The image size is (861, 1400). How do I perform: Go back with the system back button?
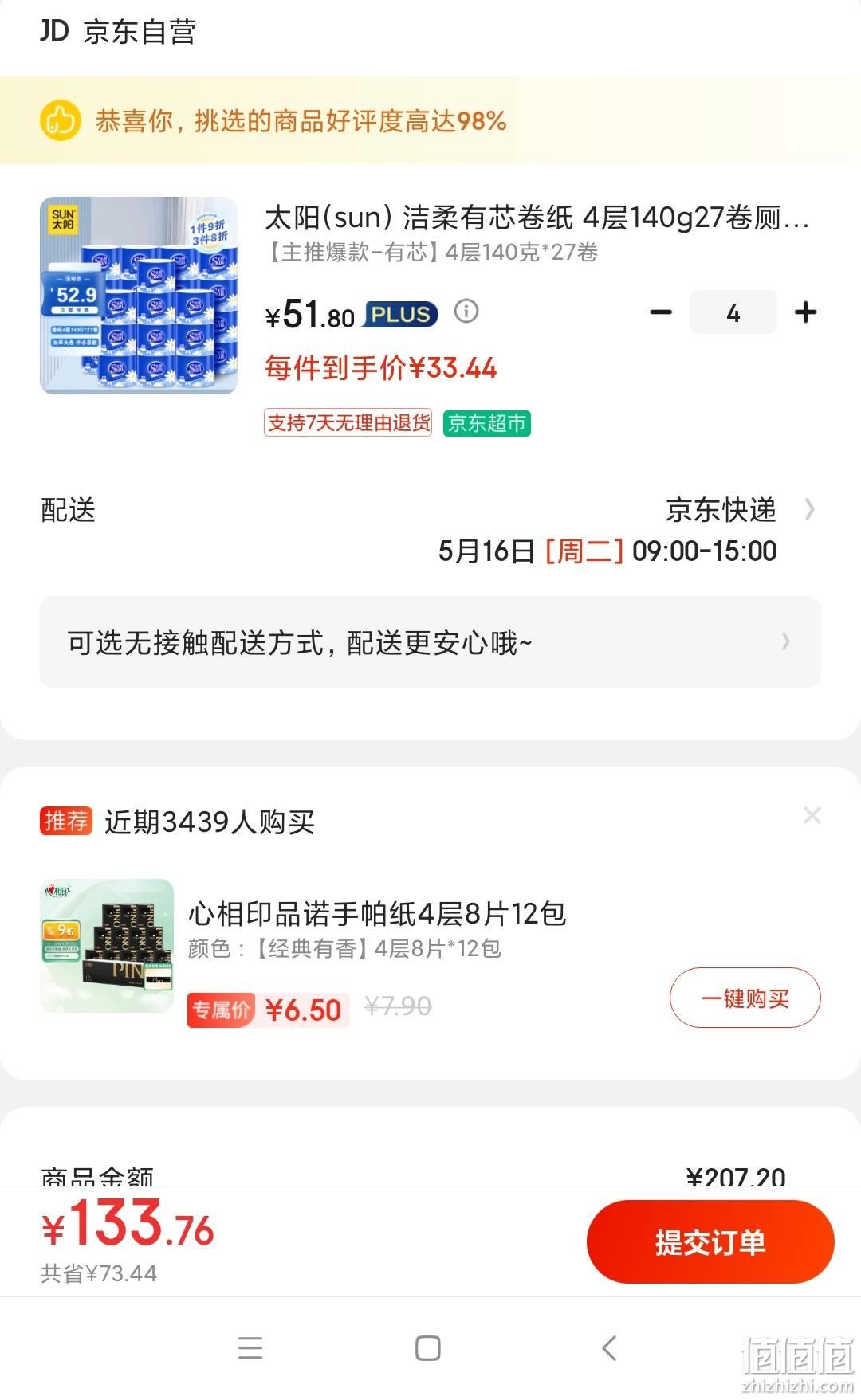tap(610, 1348)
